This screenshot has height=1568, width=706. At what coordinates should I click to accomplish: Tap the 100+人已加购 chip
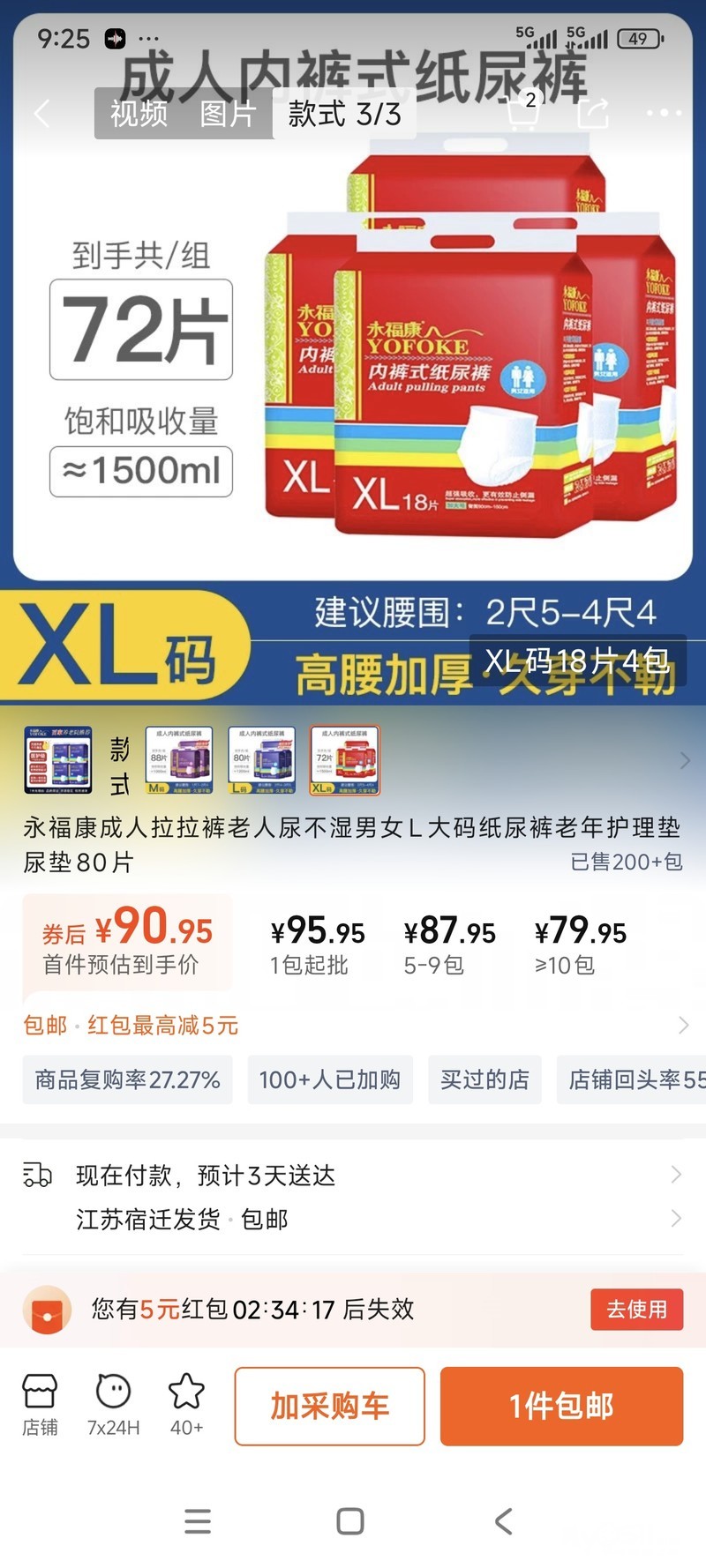[x=329, y=1079]
